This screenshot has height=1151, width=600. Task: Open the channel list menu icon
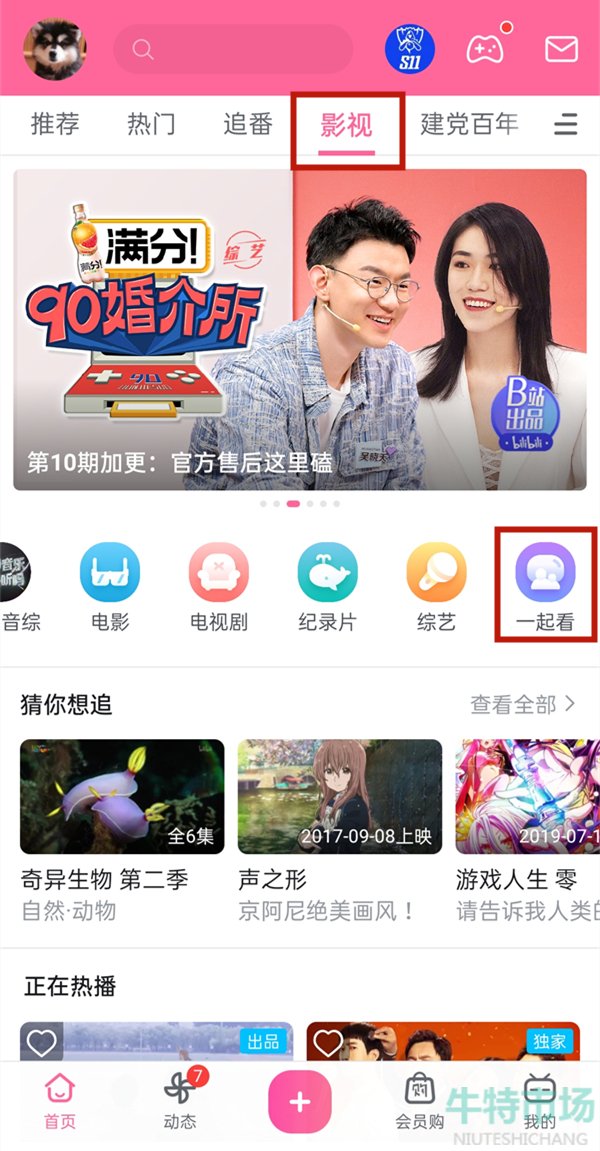coord(566,125)
